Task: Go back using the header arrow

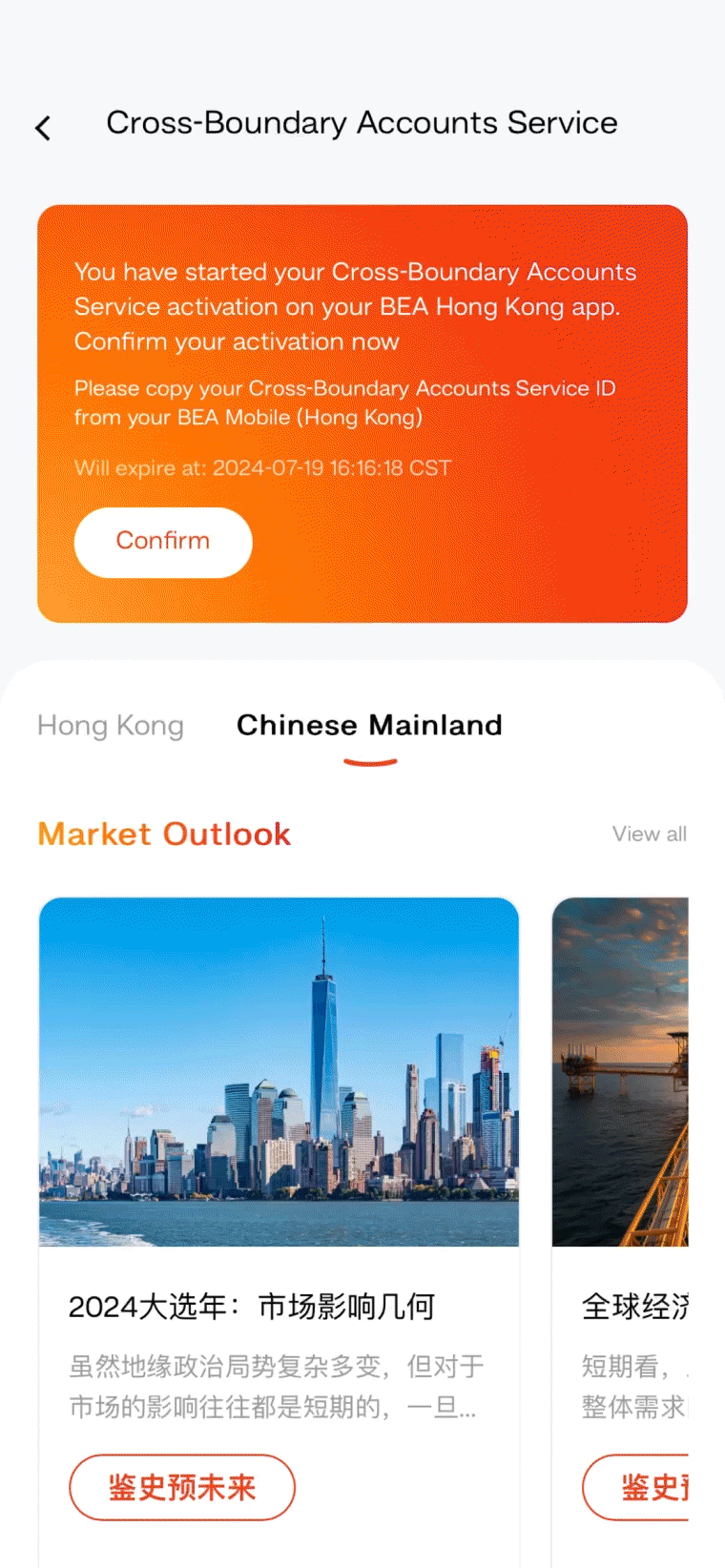Action: 44,128
